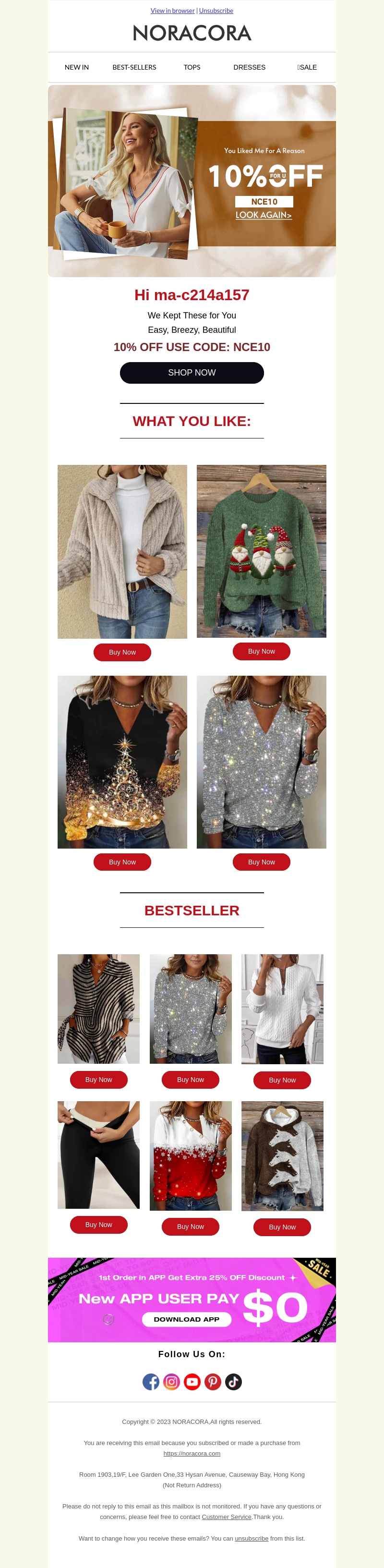Buy the green gnome sweater

click(261, 651)
